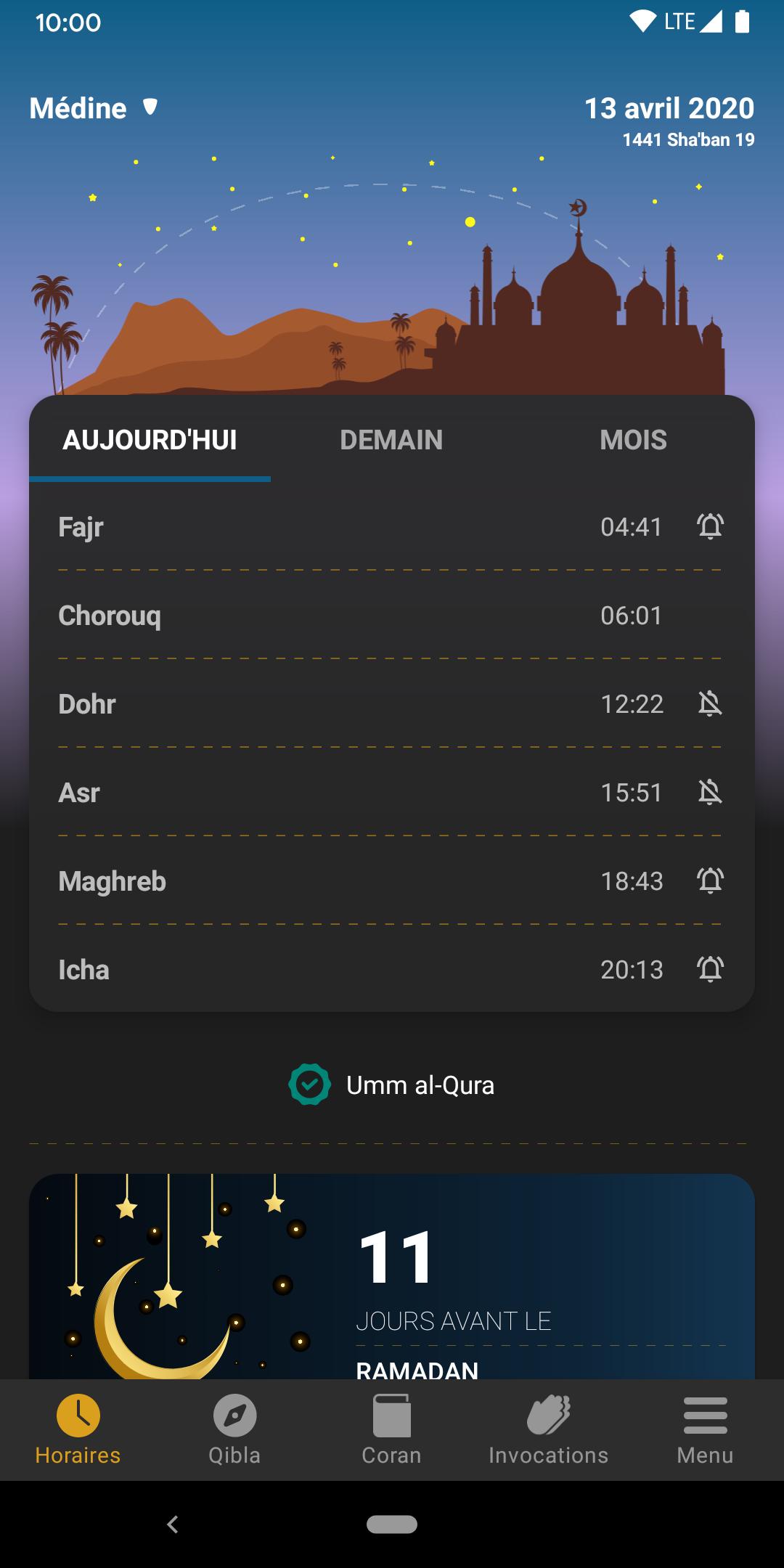Viewport: 784px width, 1568px height.
Task: Enable the Dohr prayer alert
Action: pos(710,703)
